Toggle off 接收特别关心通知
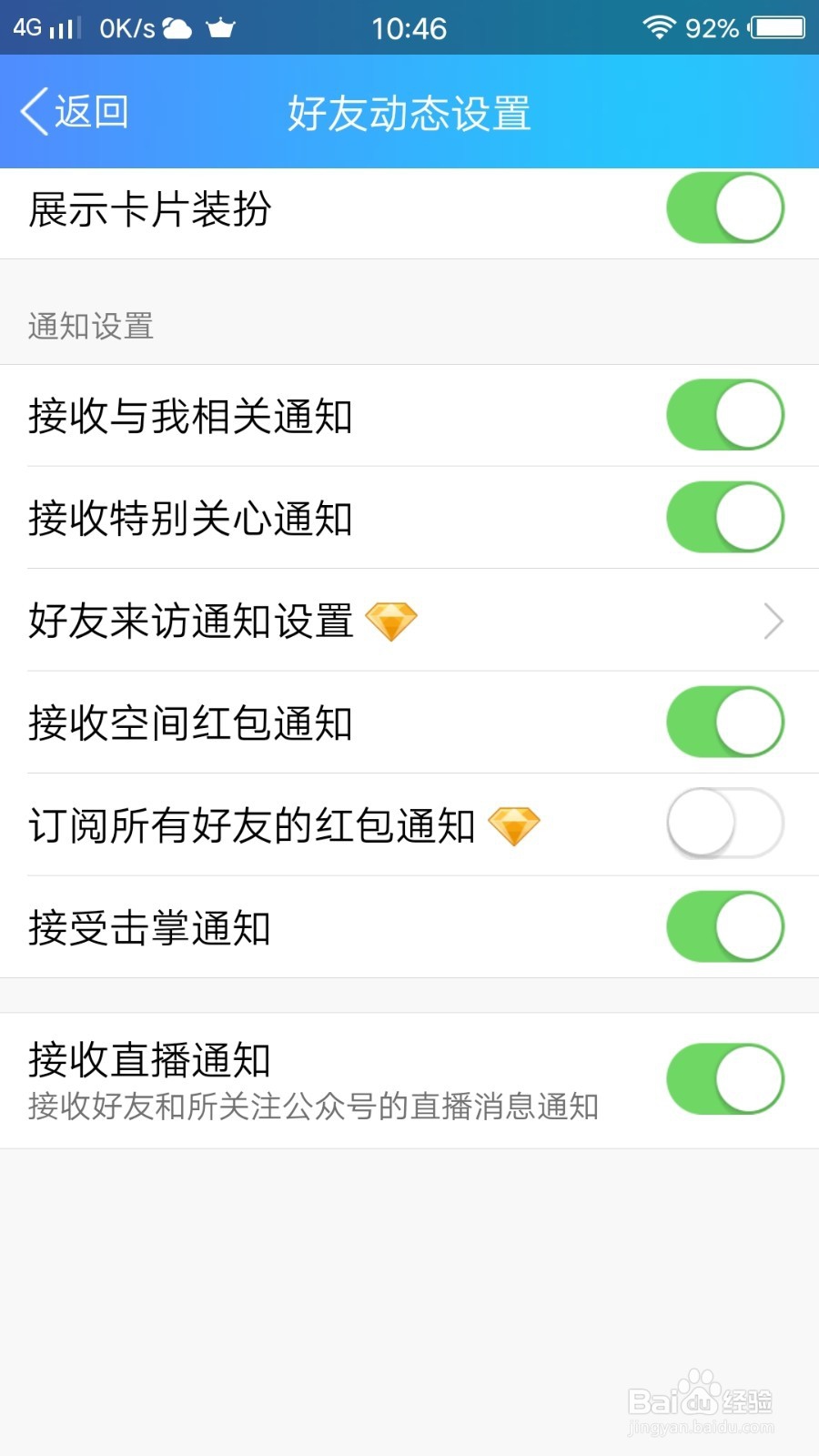The width and height of the screenshot is (819, 1456). click(x=724, y=518)
